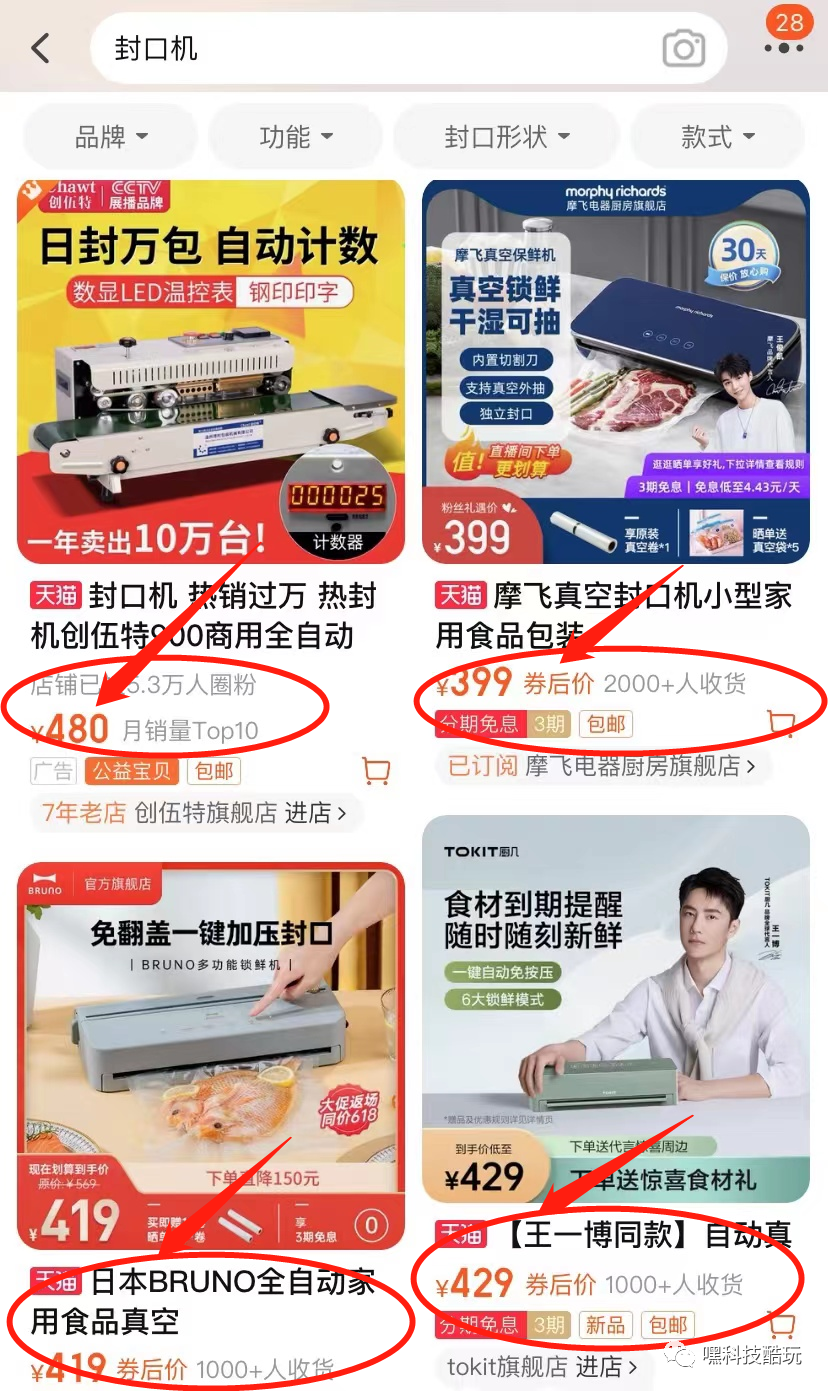This screenshot has height=1391, width=828.
Task: Open the three-dot more menu
Action: point(783,47)
